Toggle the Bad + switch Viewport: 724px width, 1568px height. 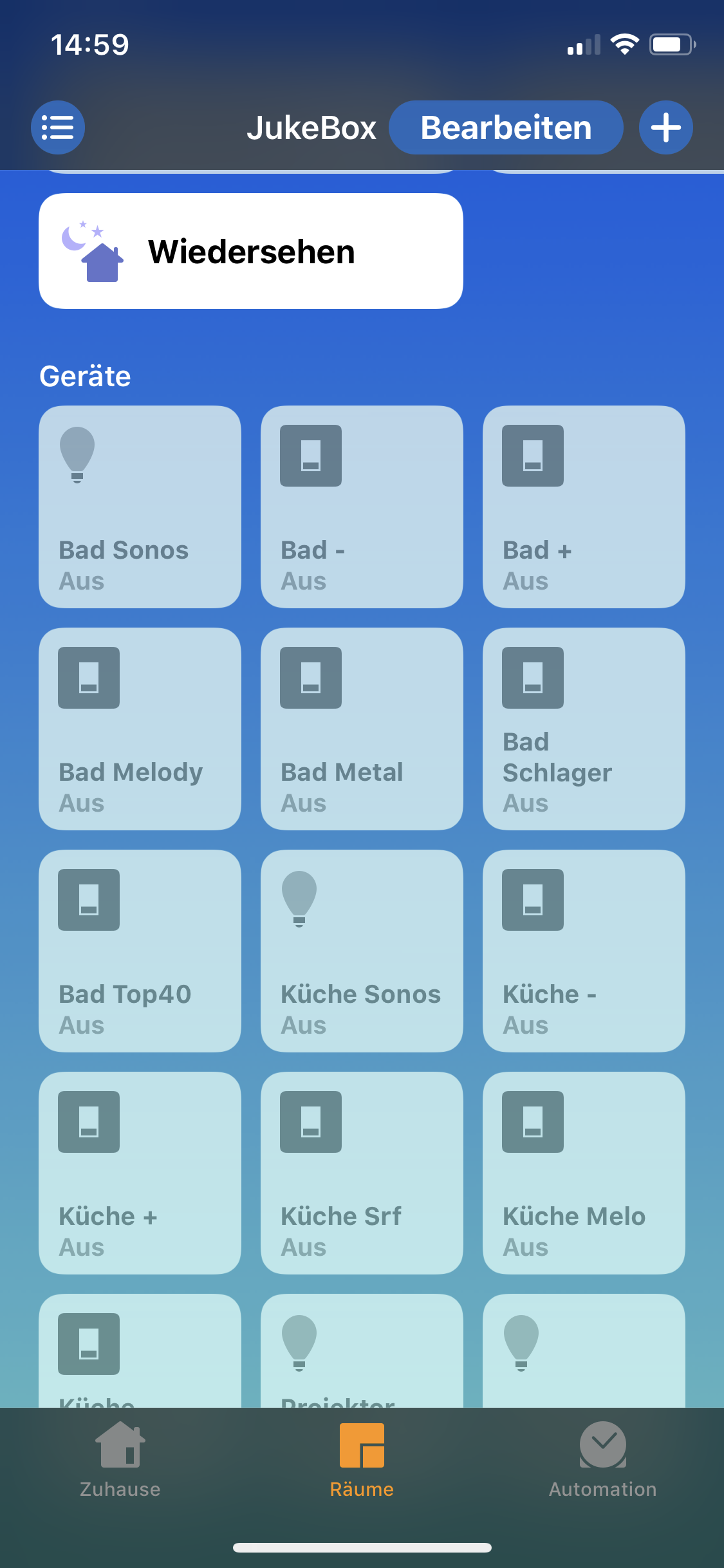tap(584, 507)
